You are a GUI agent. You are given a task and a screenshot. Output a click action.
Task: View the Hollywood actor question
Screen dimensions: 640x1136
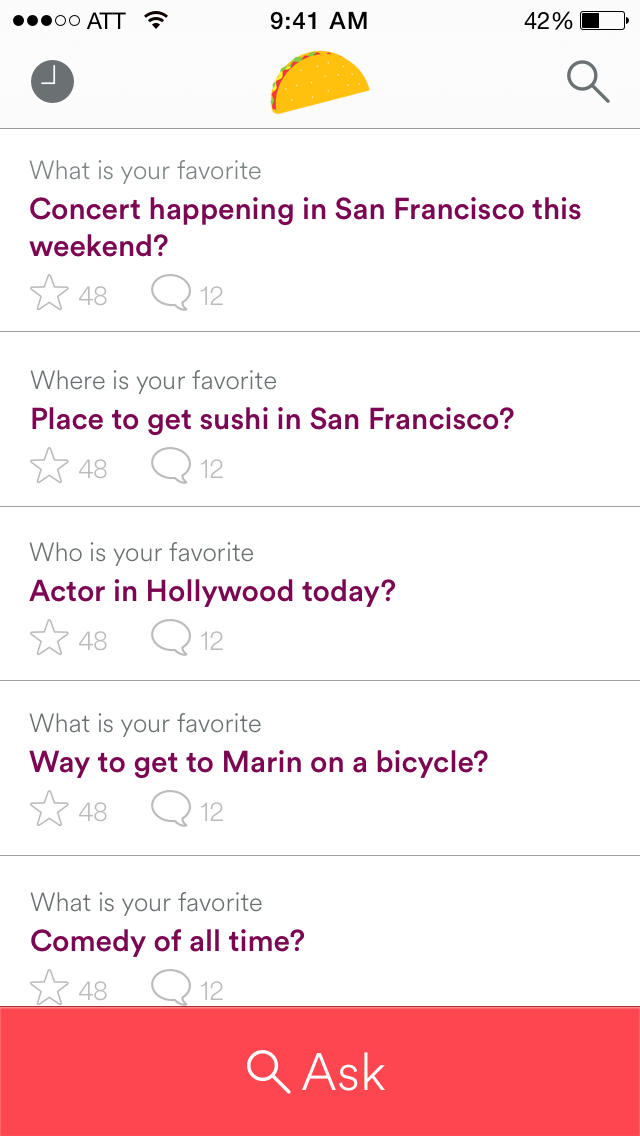click(x=213, y=591)
